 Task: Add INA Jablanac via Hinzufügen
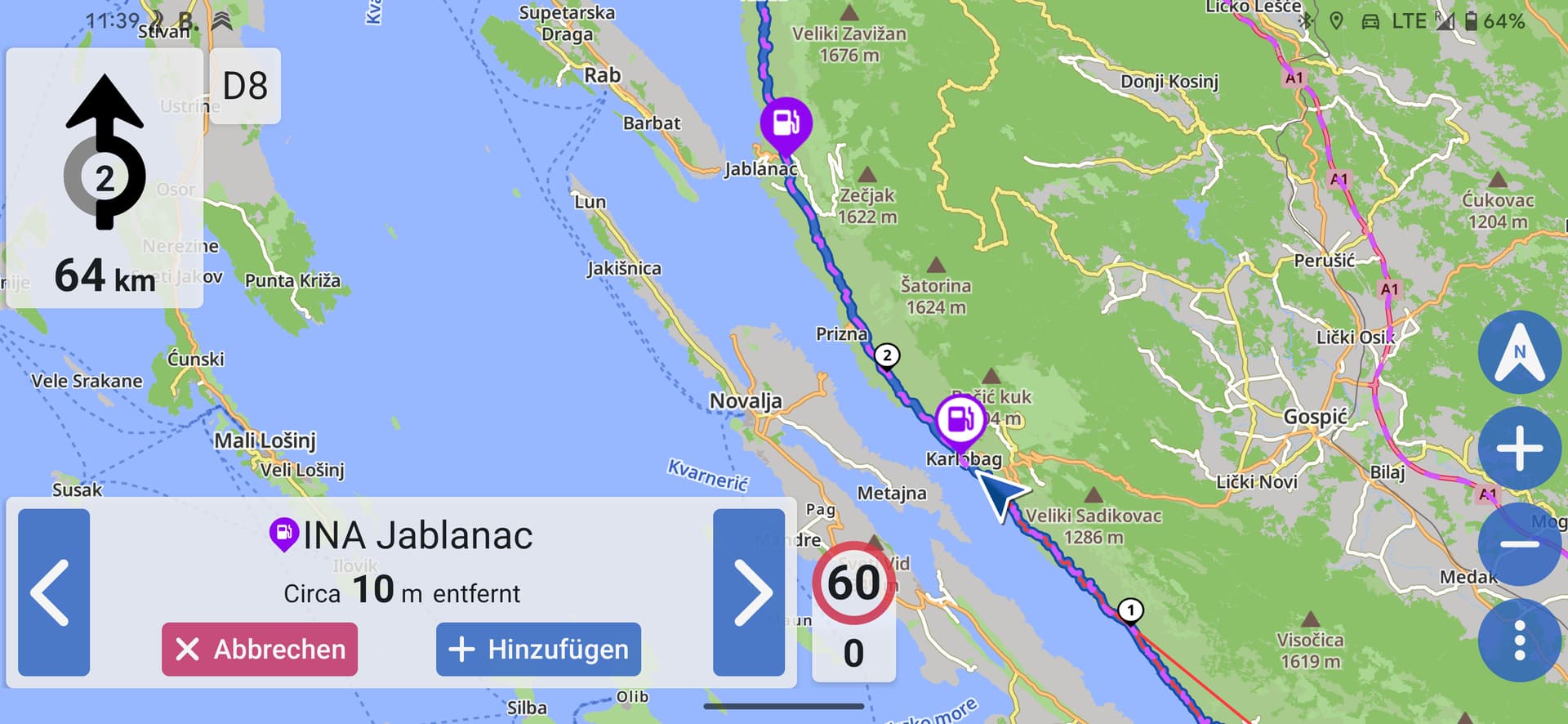coord(538,649)
